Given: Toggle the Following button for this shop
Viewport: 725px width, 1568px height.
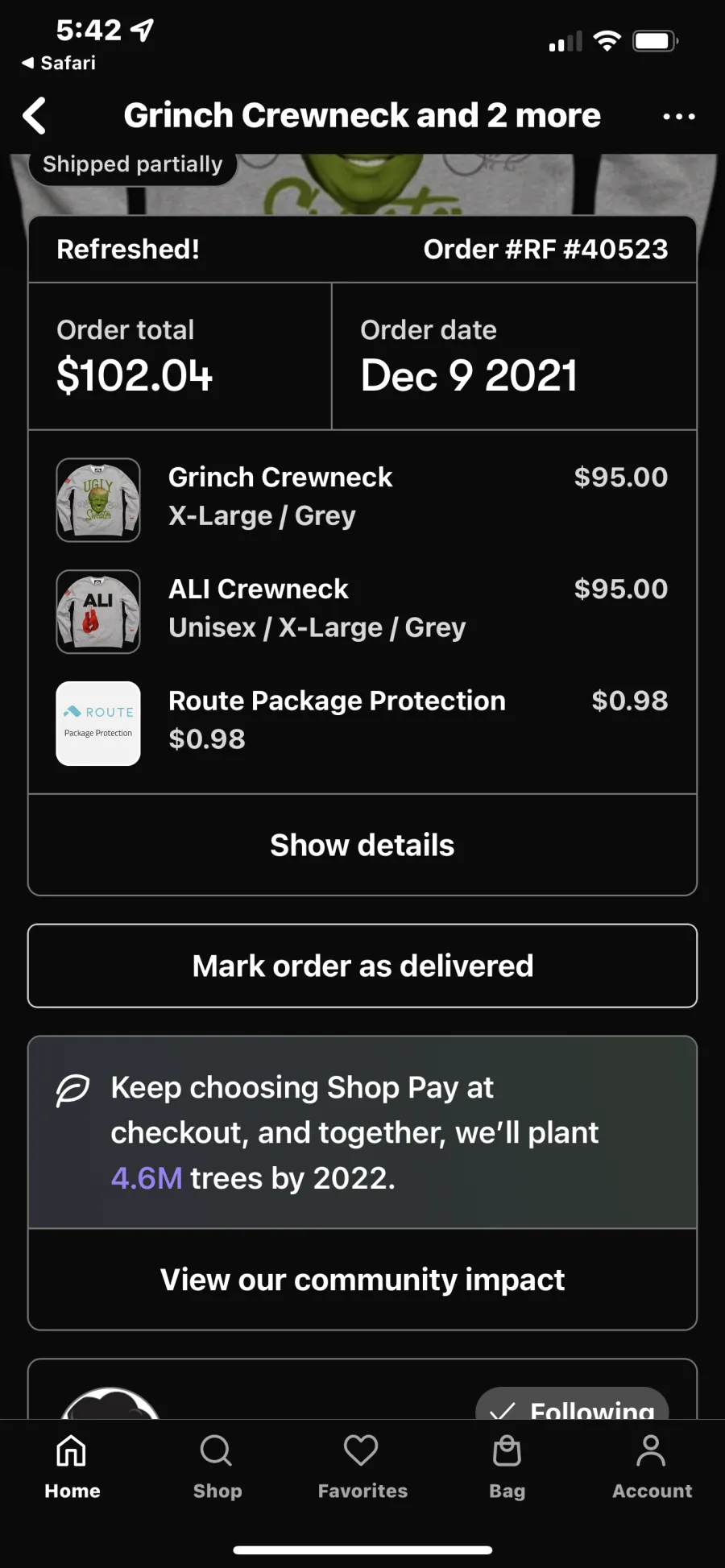Looking at the screenshot, I should (x=572, y=1405).
